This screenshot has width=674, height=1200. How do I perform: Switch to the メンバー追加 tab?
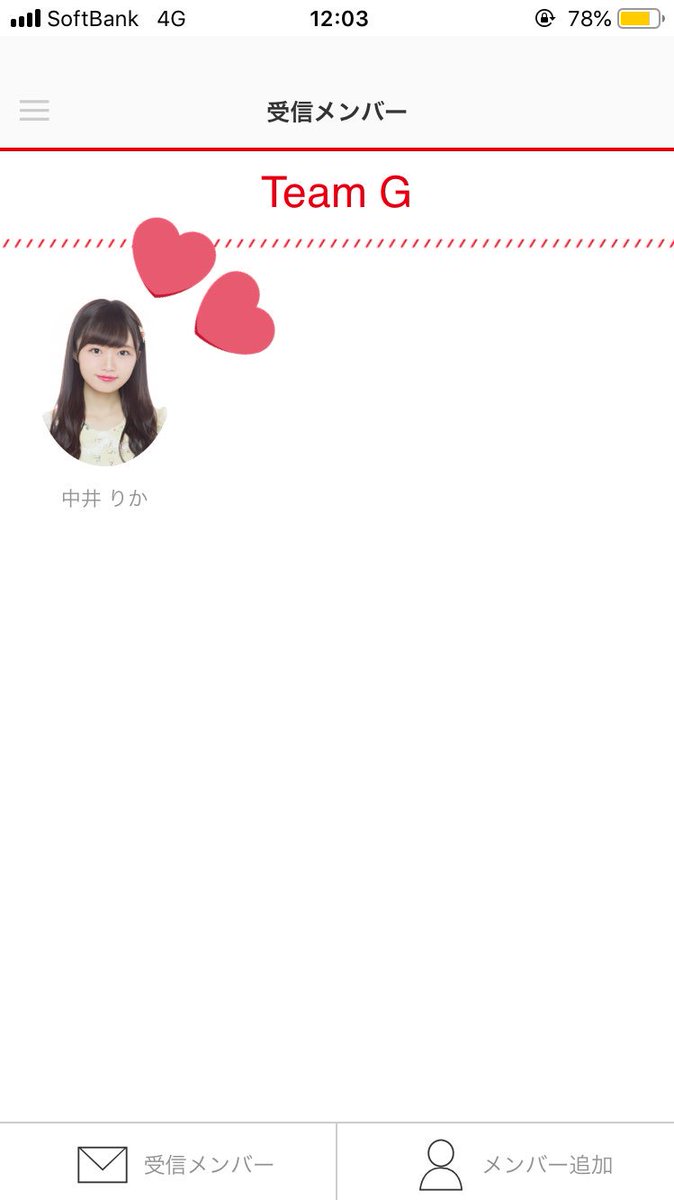(x=506, y=1163)
